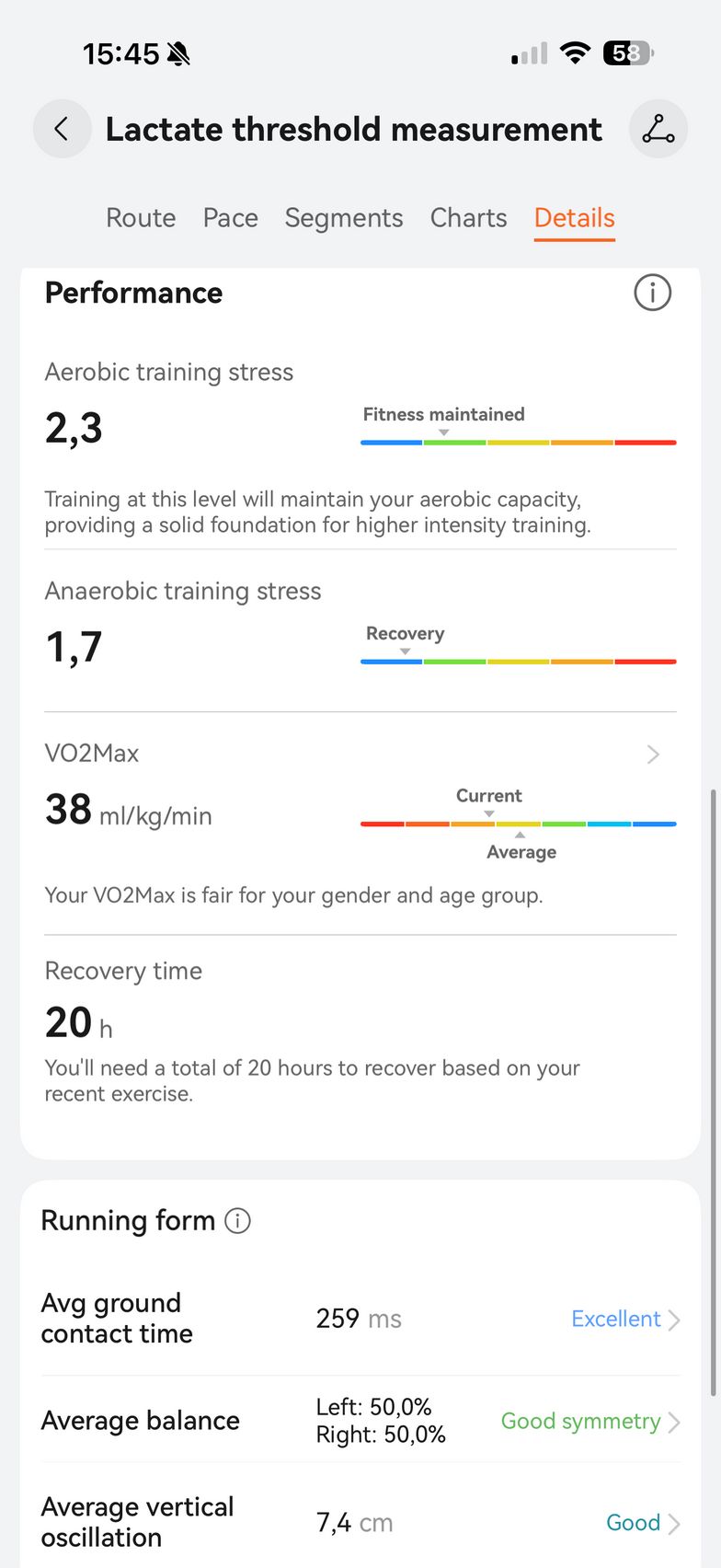
Task: Open Average vertical oscillation details
Action: [x=643, y=1522]
